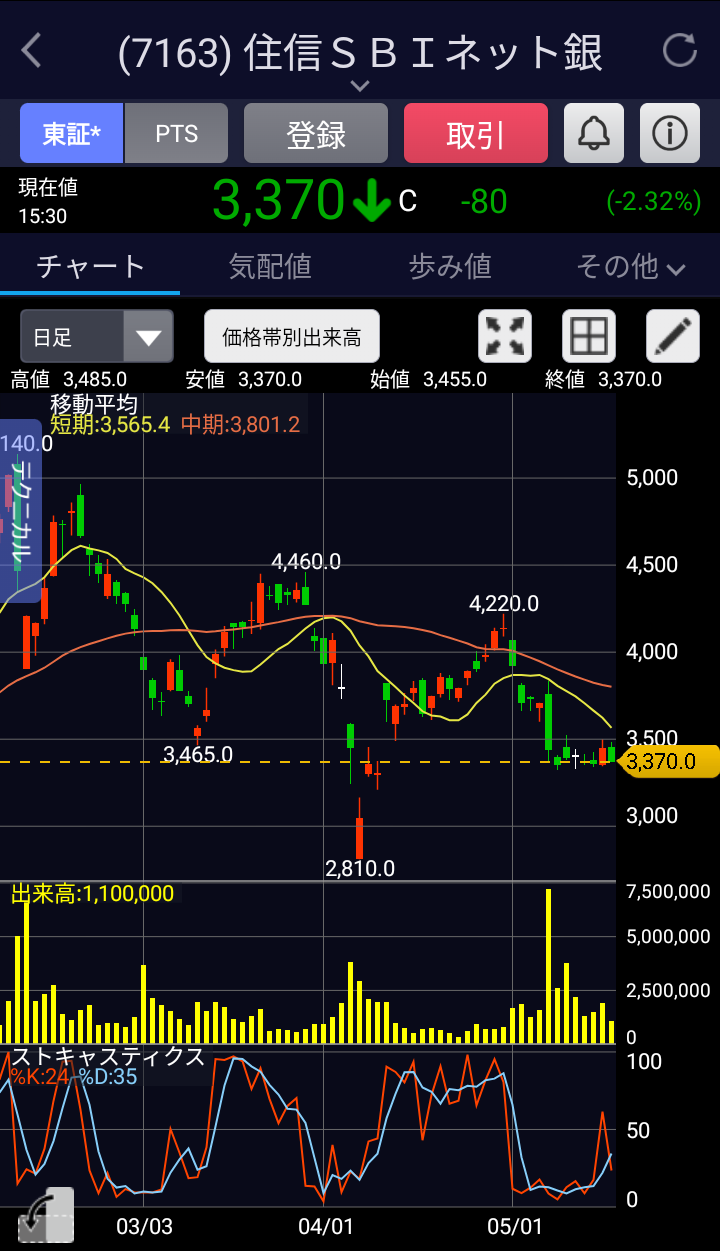This screenshot has width=720, height=1251.
Task: Expand the chart to fullscreen
Action: (505, 337)
